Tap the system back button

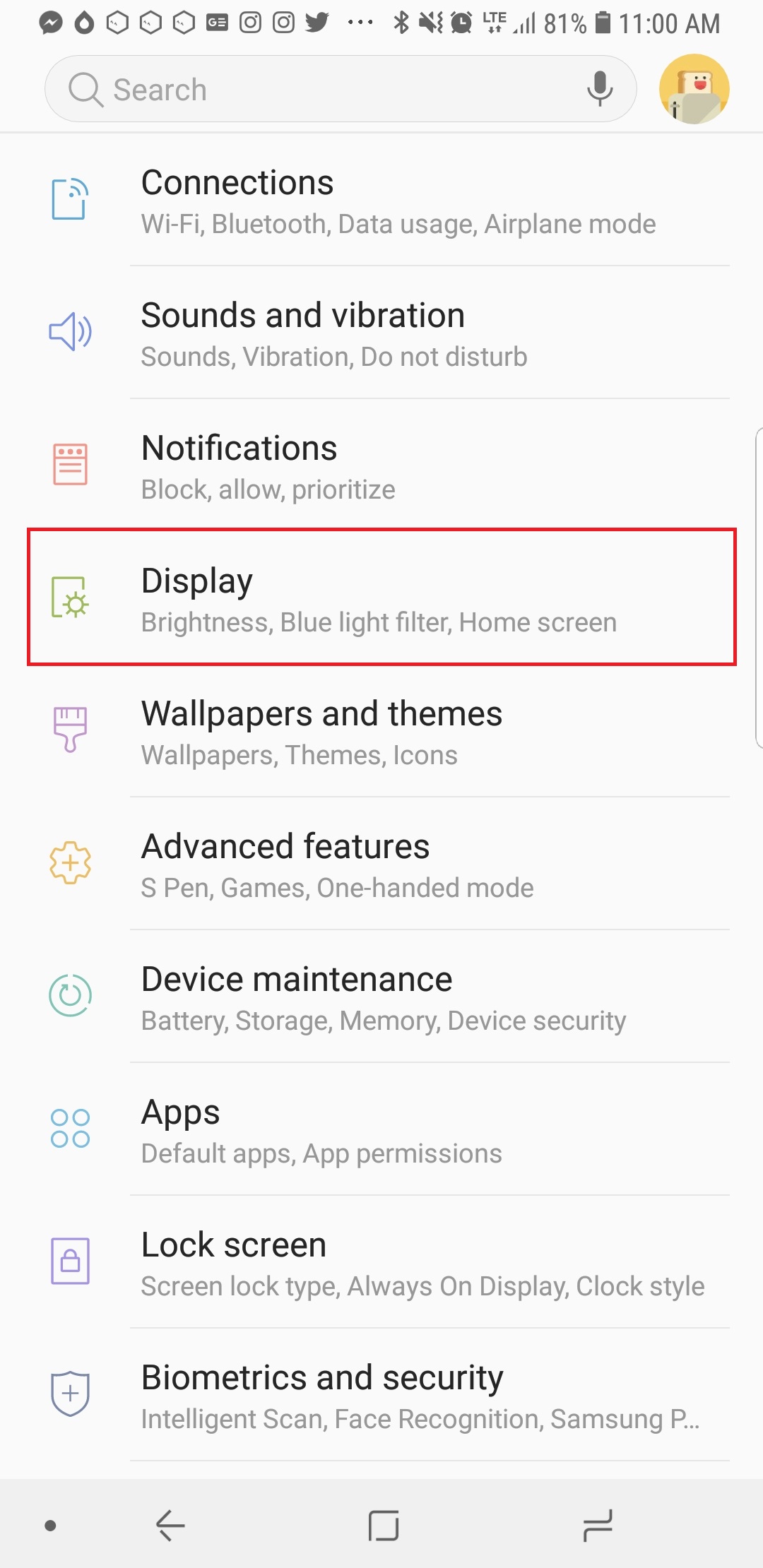point(170,1526)
